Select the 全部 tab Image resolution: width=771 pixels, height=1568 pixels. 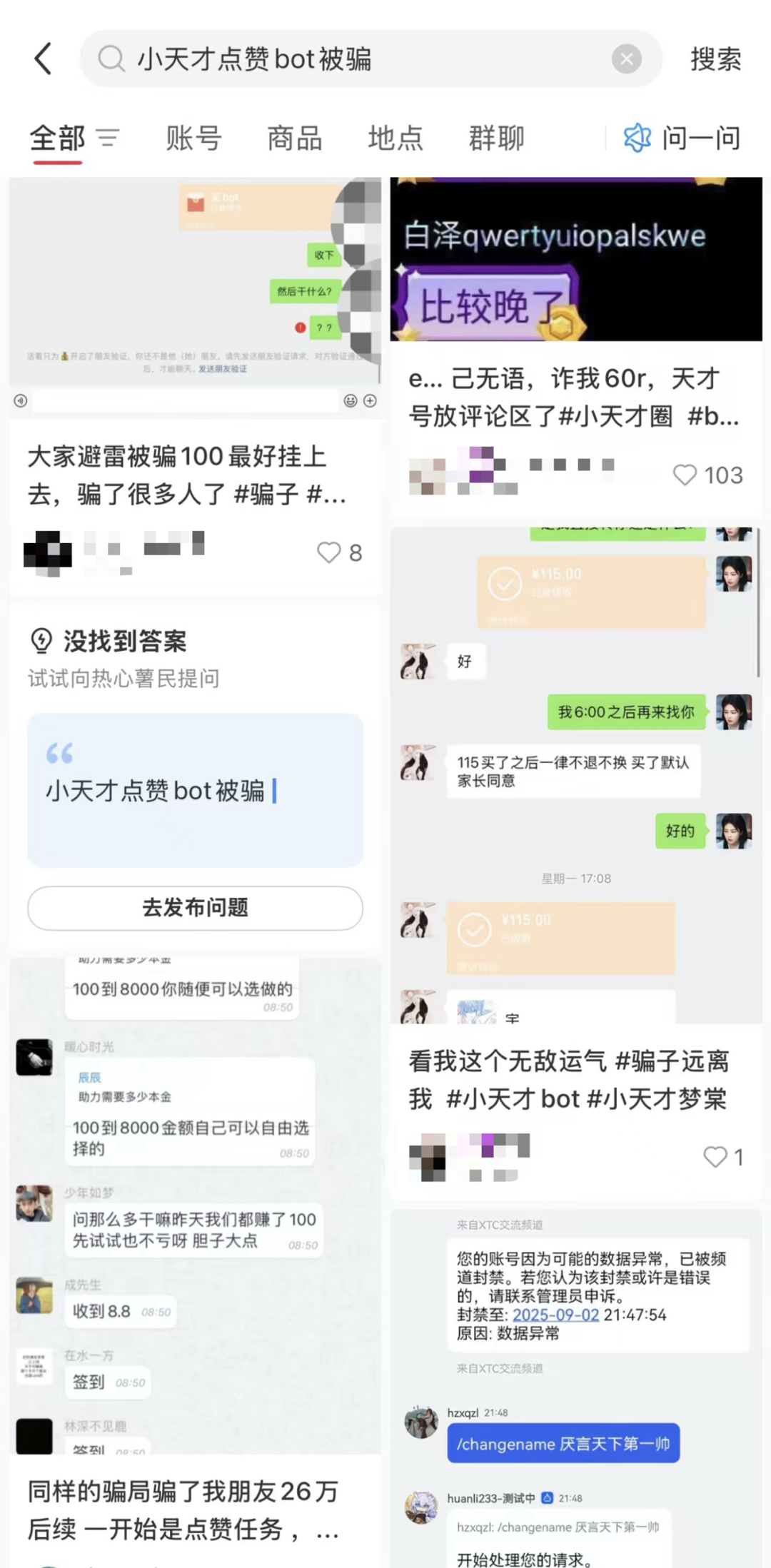[x=57, y=138]
